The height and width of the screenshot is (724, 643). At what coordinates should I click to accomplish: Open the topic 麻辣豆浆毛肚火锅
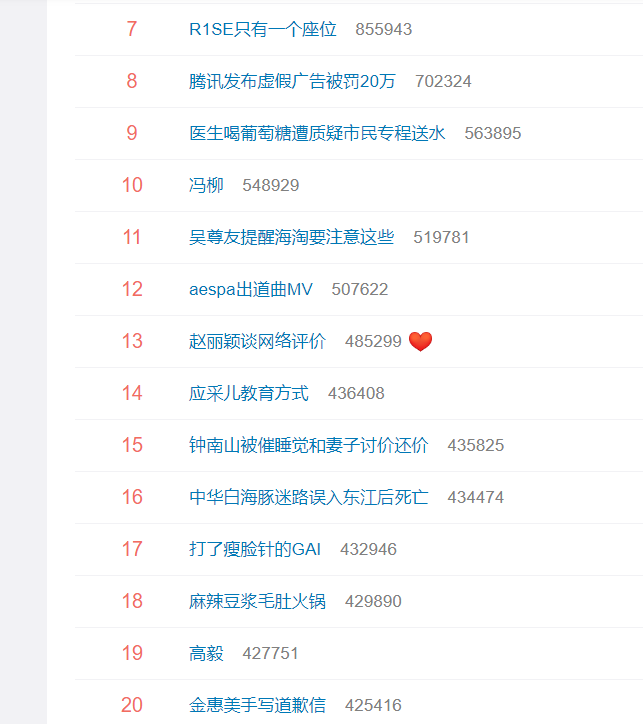[257, 602]
